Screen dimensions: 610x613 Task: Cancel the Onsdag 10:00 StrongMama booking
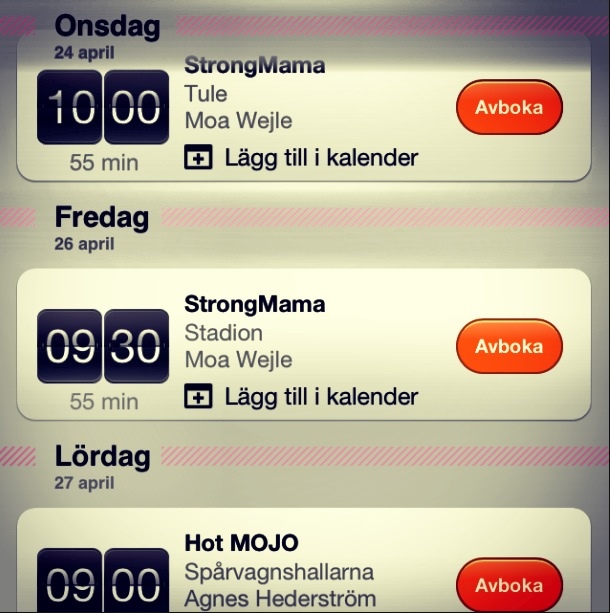(x=509, y=107)
